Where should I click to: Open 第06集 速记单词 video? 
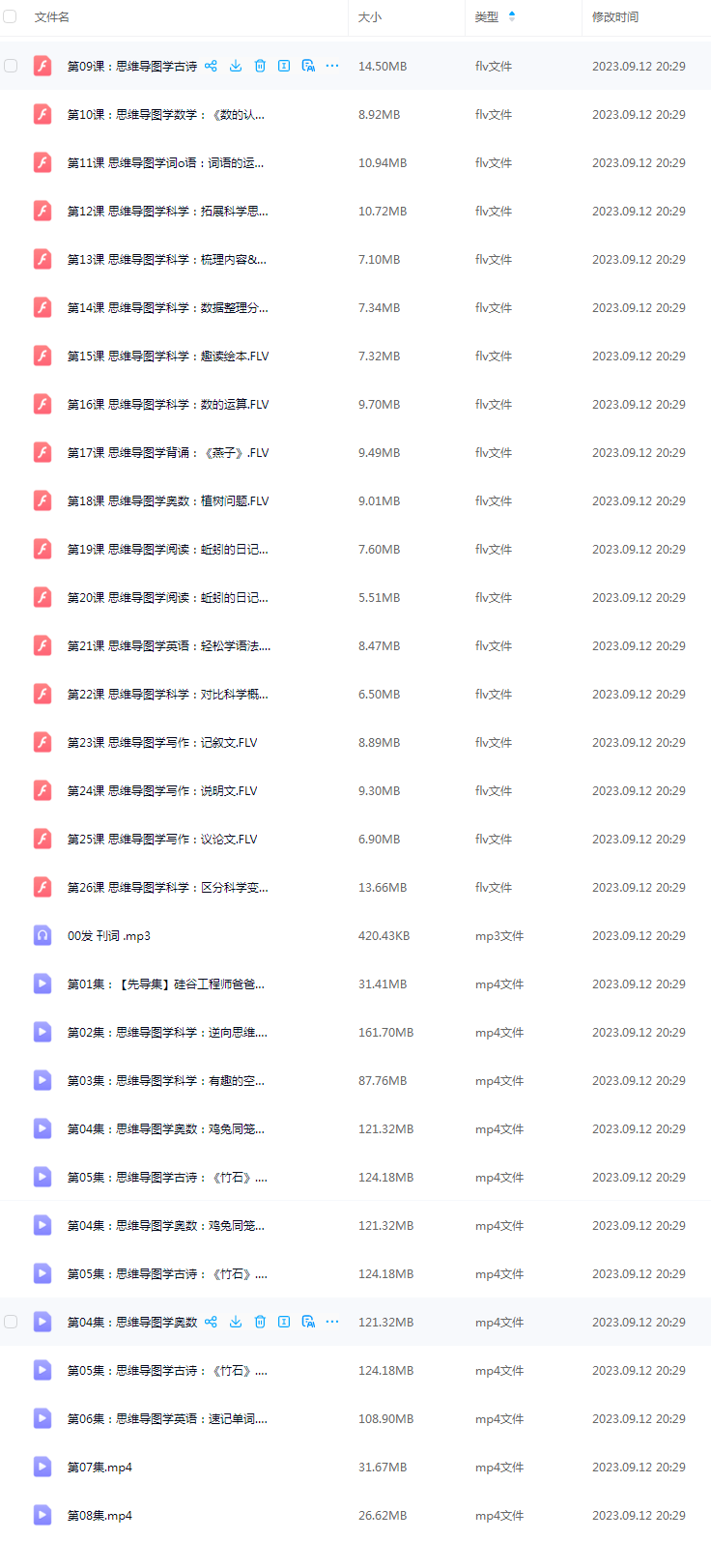pos(167,1418)
